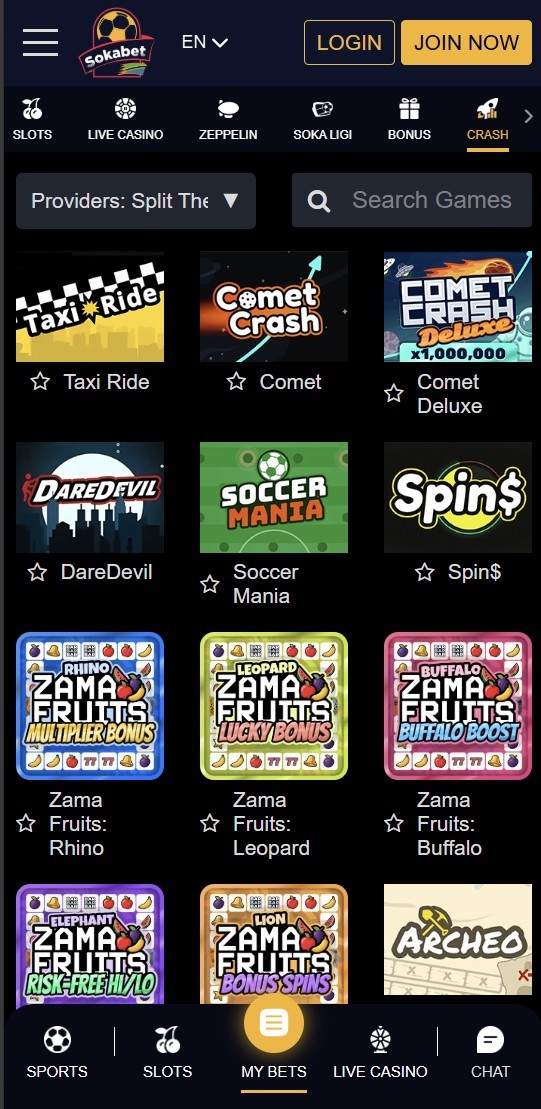Tap JOIN NOW to register
Image resolution: width=541 pixels, height=1109 pixels.
466,42
